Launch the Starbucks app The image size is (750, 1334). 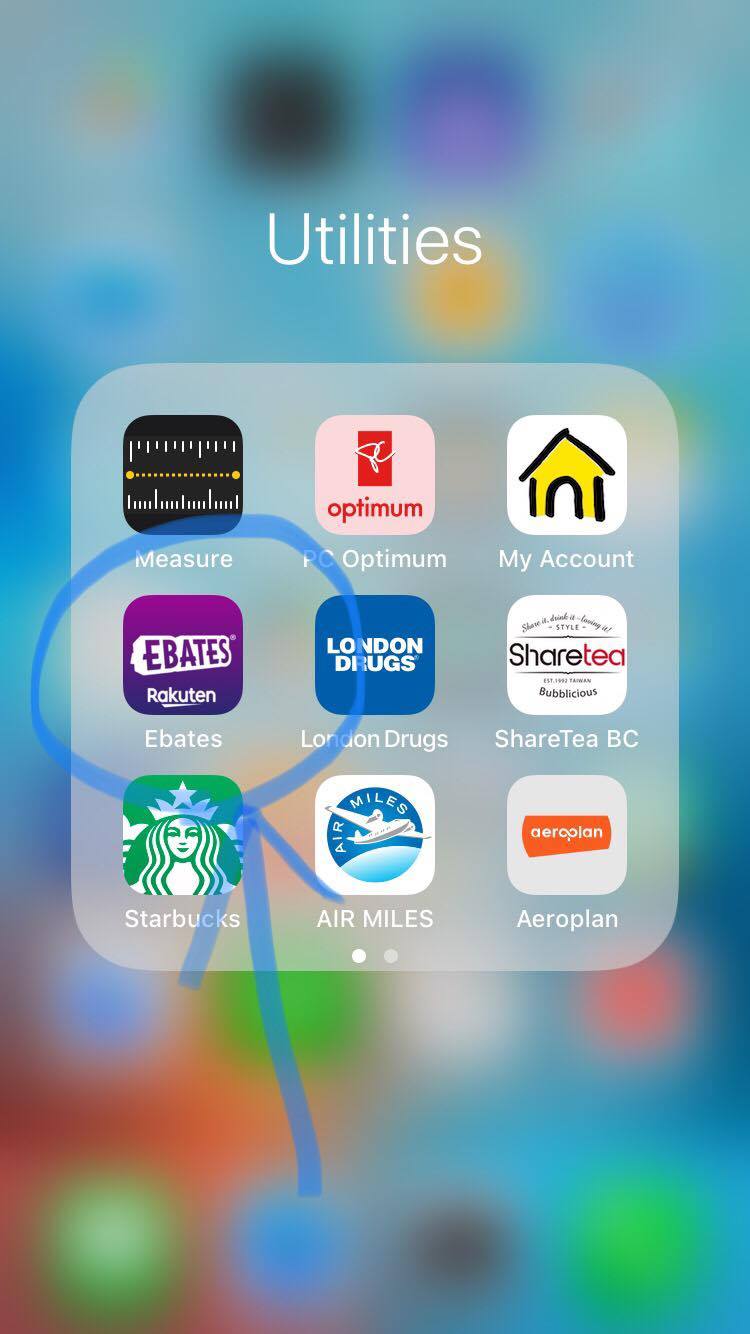183,835
